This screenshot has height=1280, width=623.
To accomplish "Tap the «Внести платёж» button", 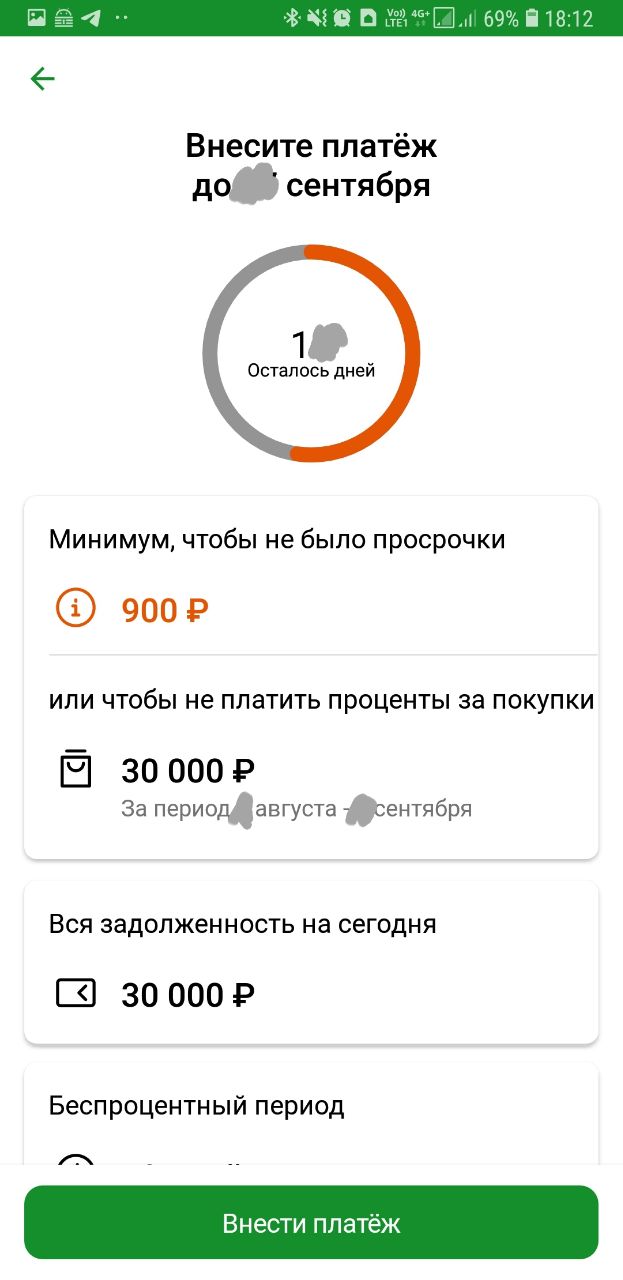I will coord(311,1223).
